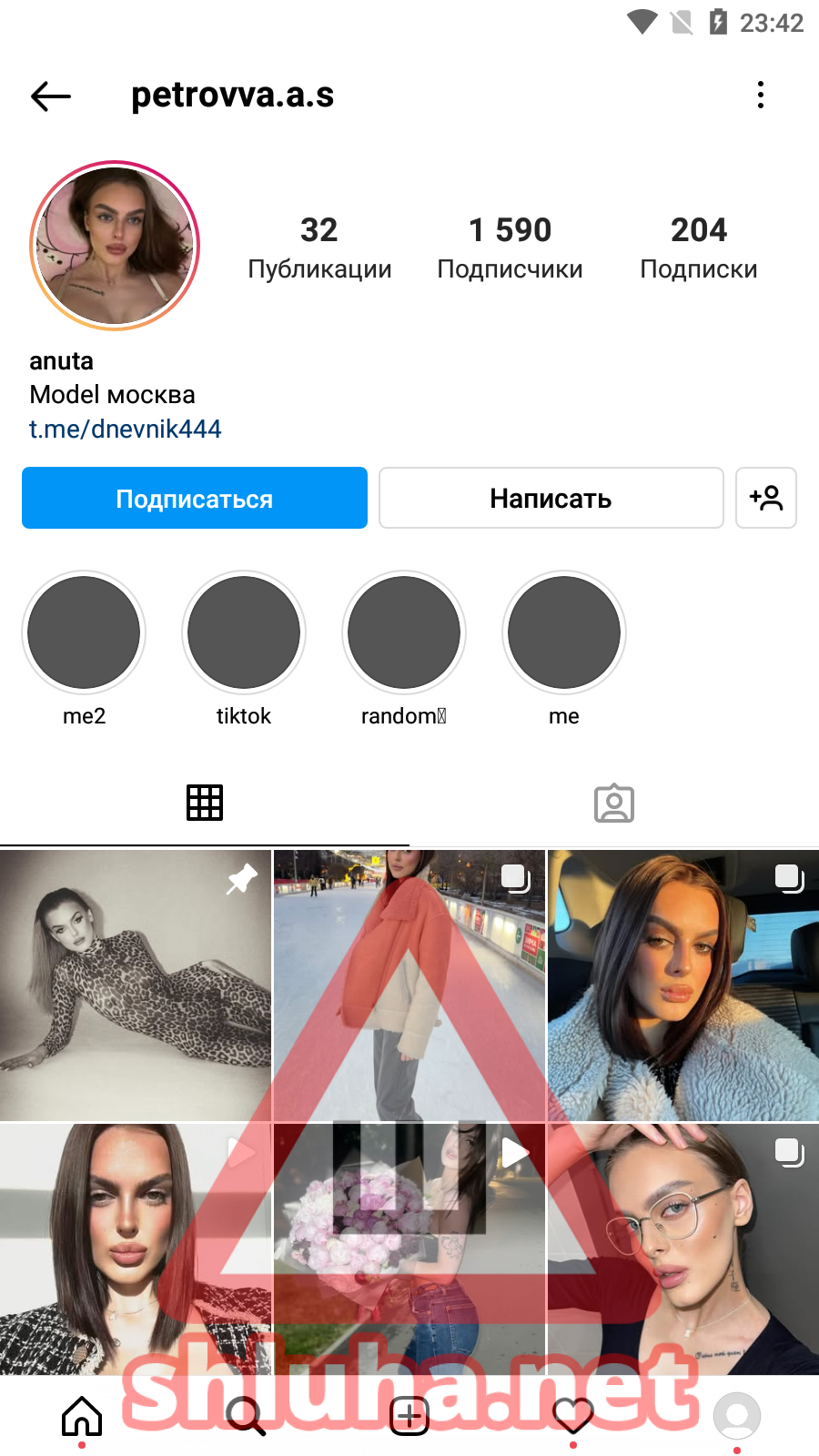The image size is (819, 1456).
Task: Tap Написать to message the user
Action: coord(551,498)
